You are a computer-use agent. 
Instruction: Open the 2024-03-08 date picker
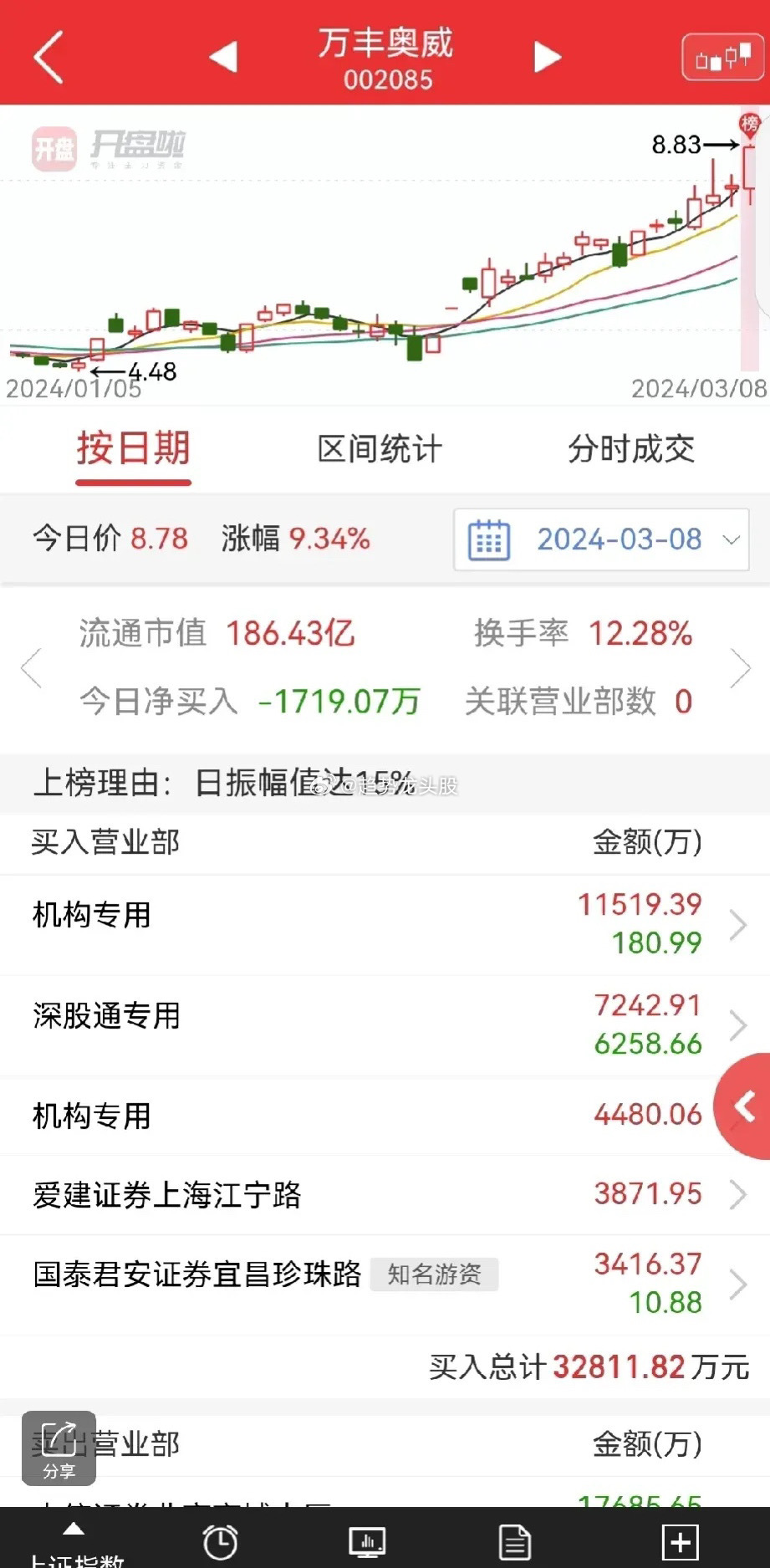pos(601,539)
